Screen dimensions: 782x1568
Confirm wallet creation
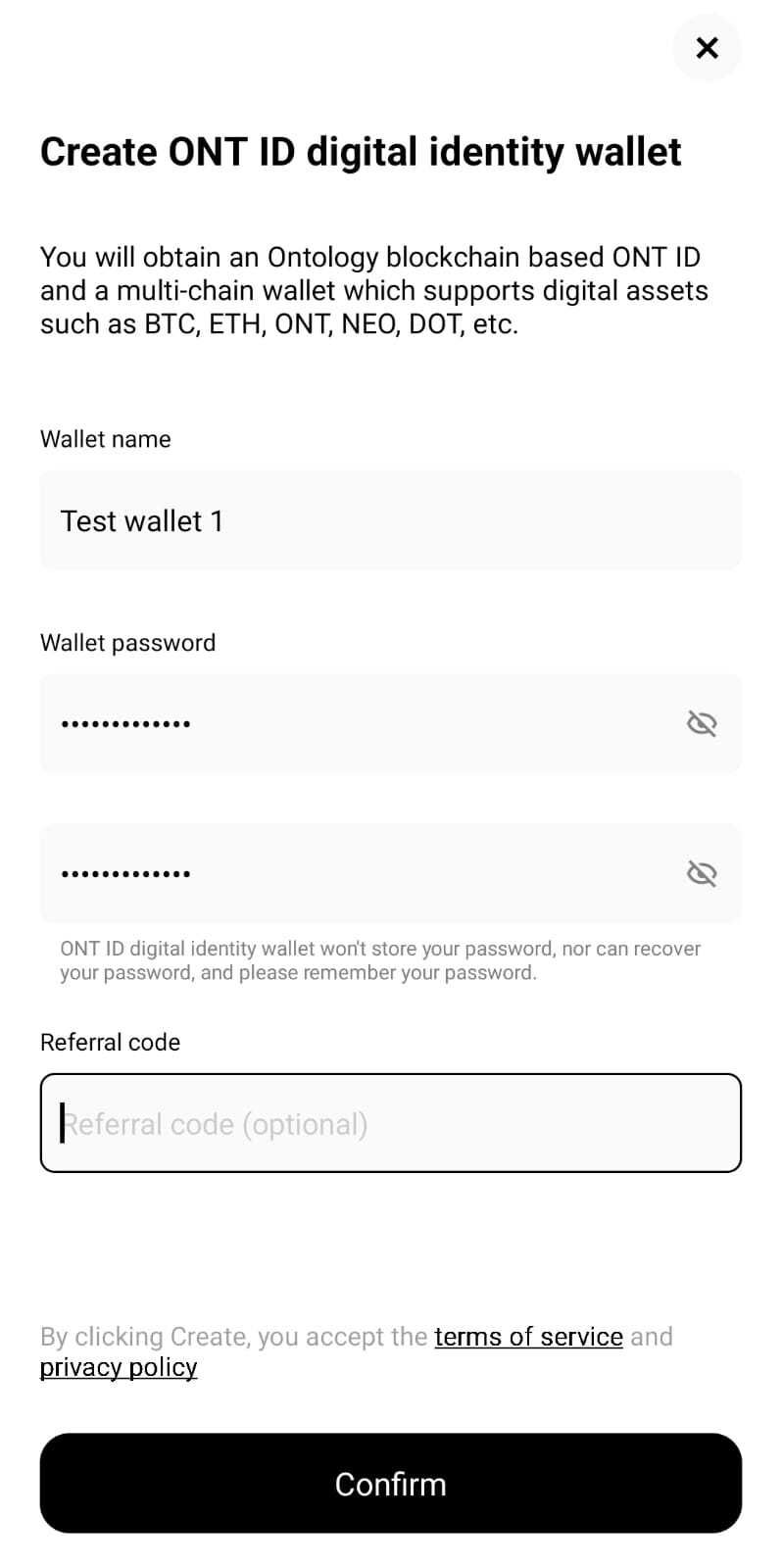click(x=390, y=1484)
